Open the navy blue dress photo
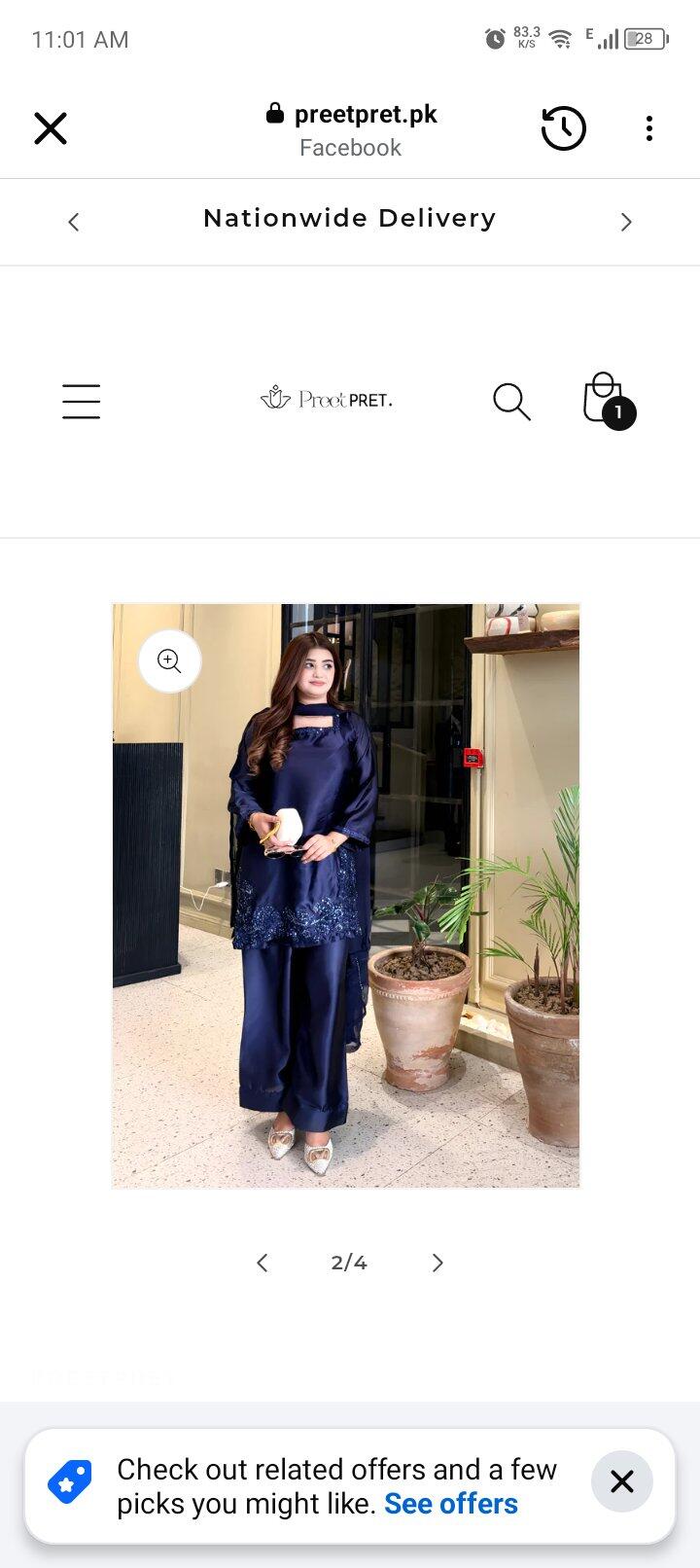Viewport: 700px width, 1568px height. [x=346, y=896]
